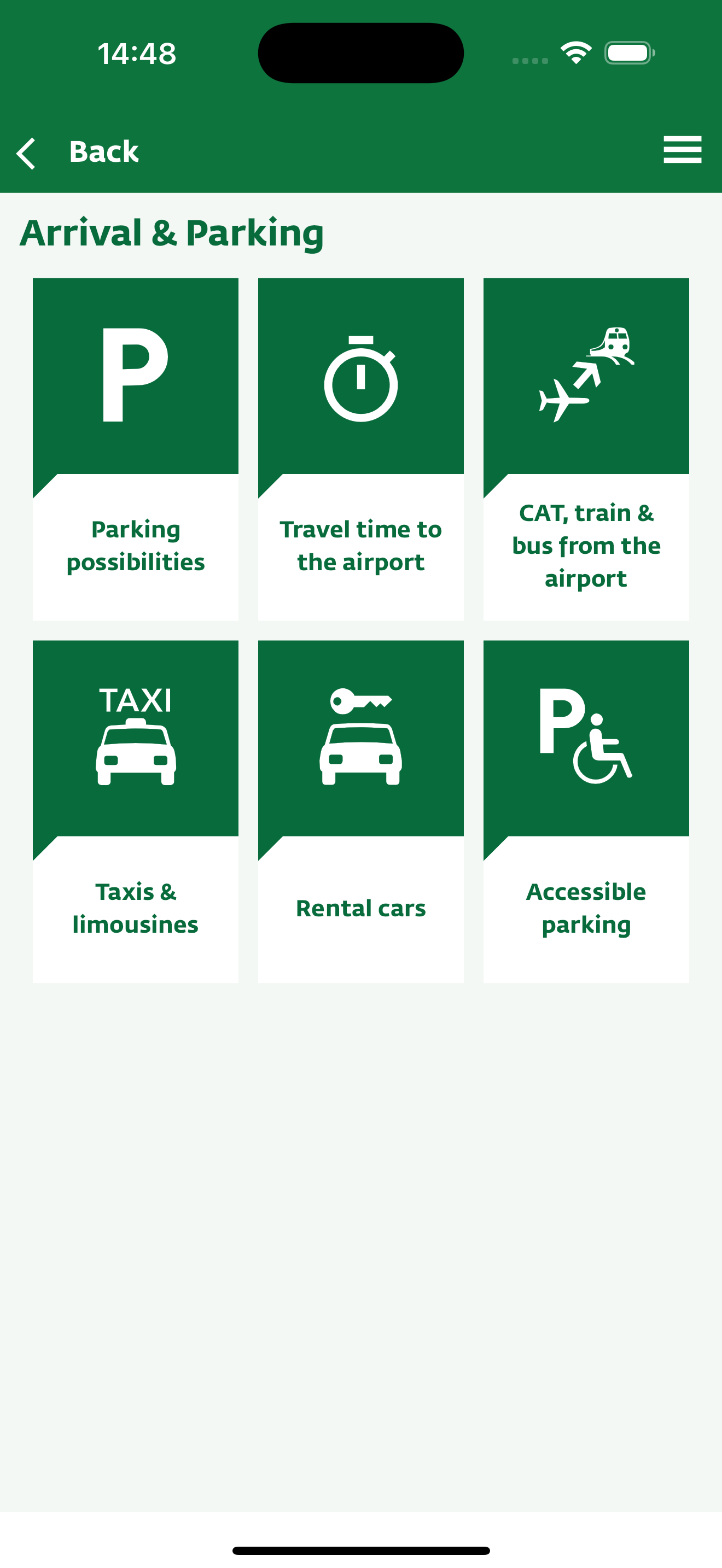This screenshot has height=1568, width=722.
Task: Tap the car key rental icon
Action: (x=361, y=736)
